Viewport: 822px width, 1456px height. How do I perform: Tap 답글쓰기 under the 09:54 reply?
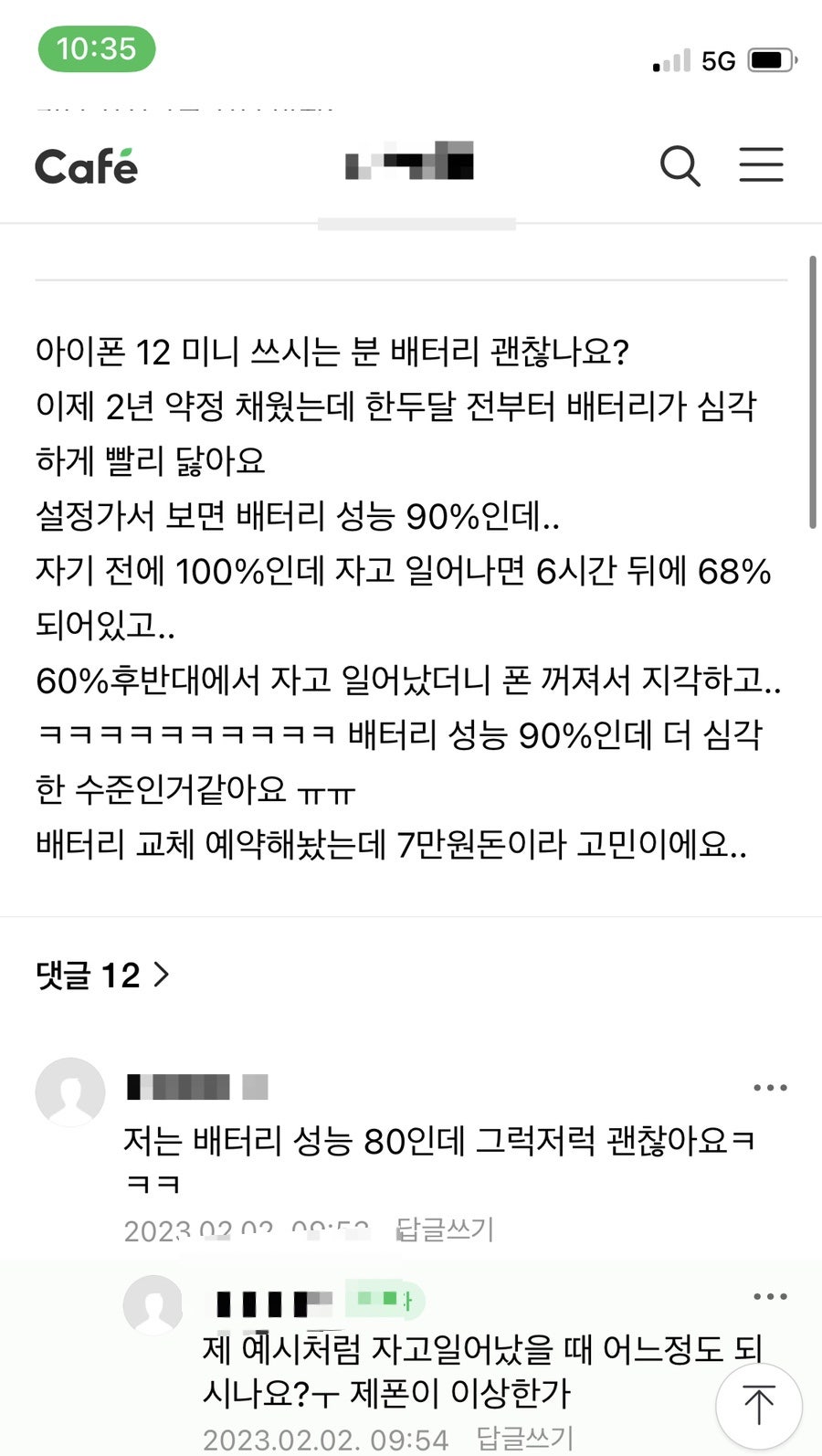point(525,1439)
